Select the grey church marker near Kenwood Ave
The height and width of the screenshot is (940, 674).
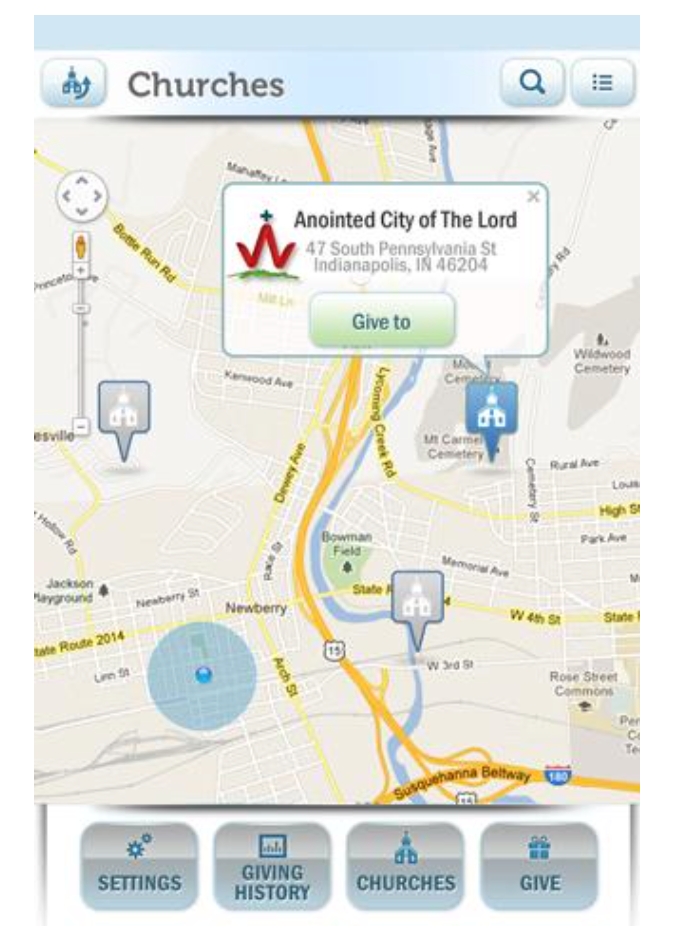pos(124,412)
